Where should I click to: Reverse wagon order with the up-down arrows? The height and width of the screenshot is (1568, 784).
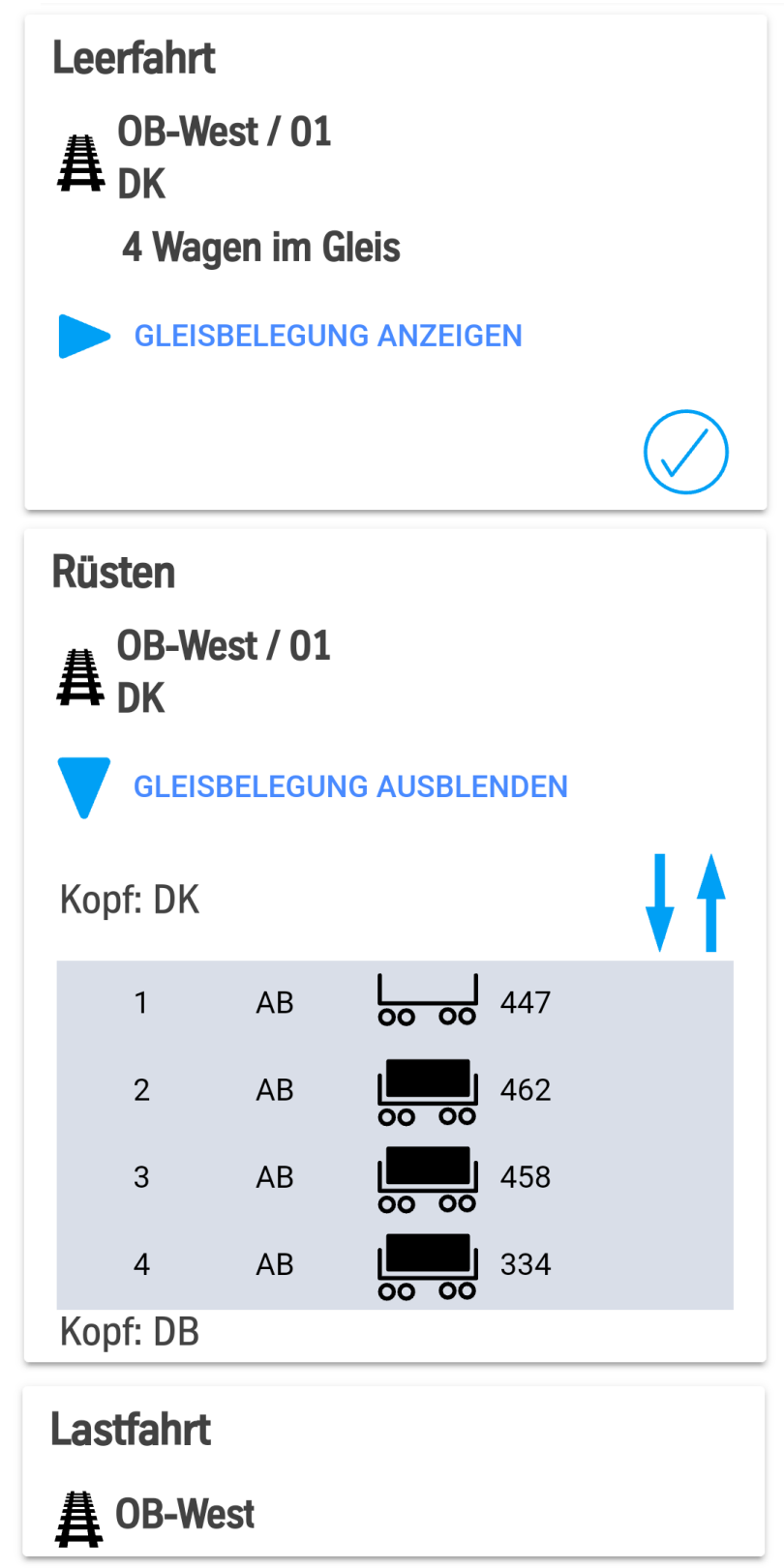point(685,902)
